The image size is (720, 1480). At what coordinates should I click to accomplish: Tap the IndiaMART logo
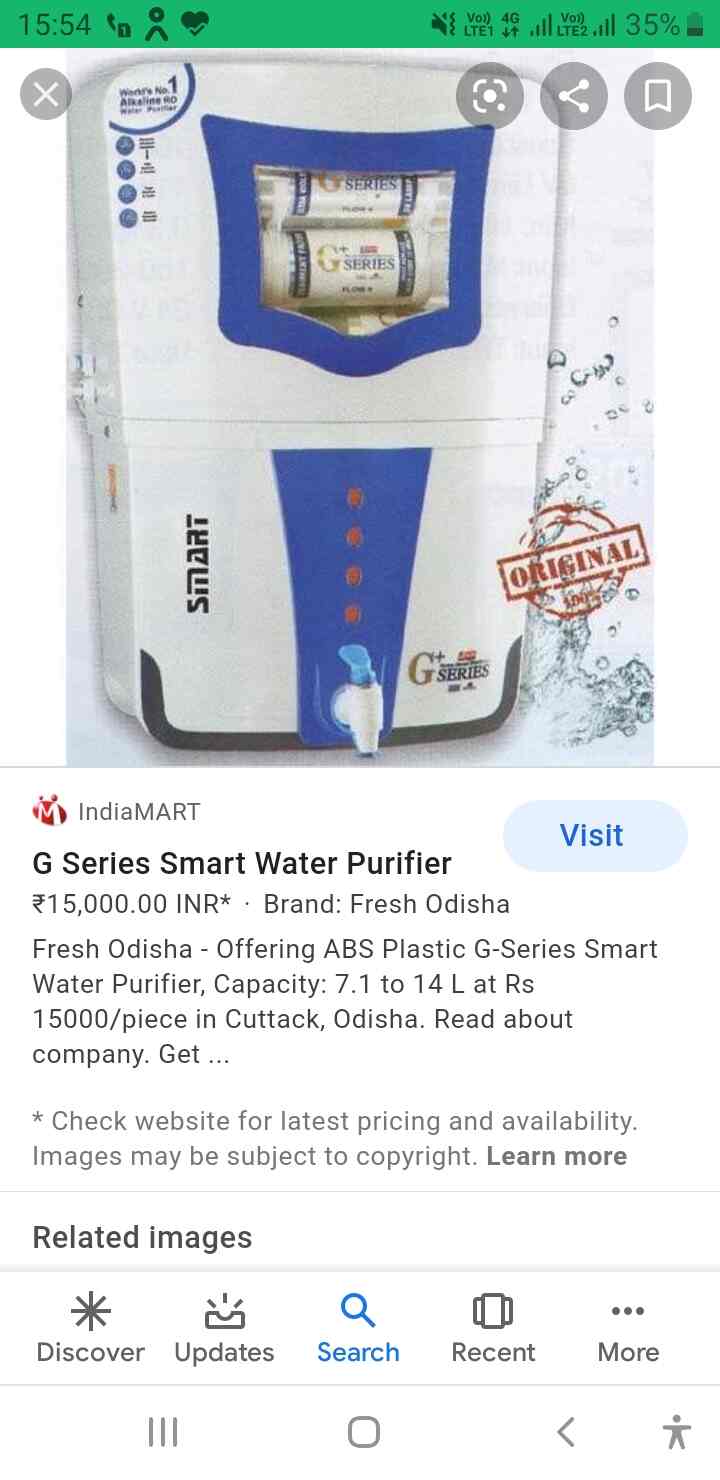(x=47, y=810)
